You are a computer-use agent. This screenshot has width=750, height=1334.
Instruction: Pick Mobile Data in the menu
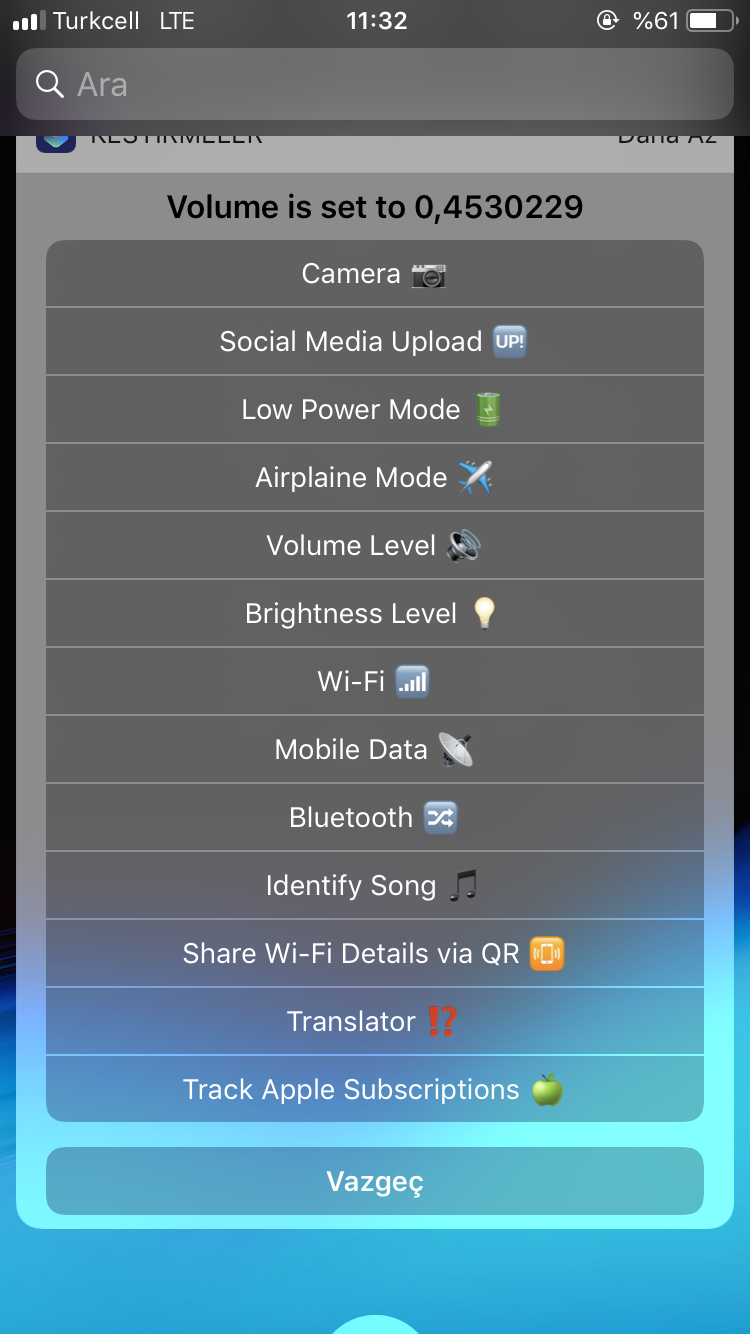[375, 749]
